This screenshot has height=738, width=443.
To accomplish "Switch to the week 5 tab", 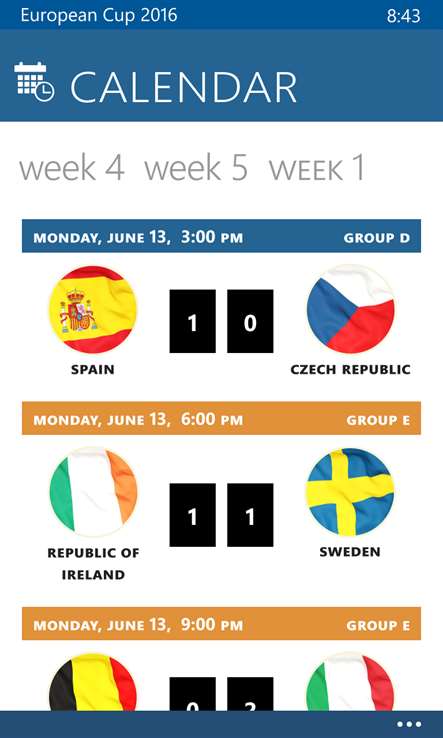I will (x=196, y=168).
